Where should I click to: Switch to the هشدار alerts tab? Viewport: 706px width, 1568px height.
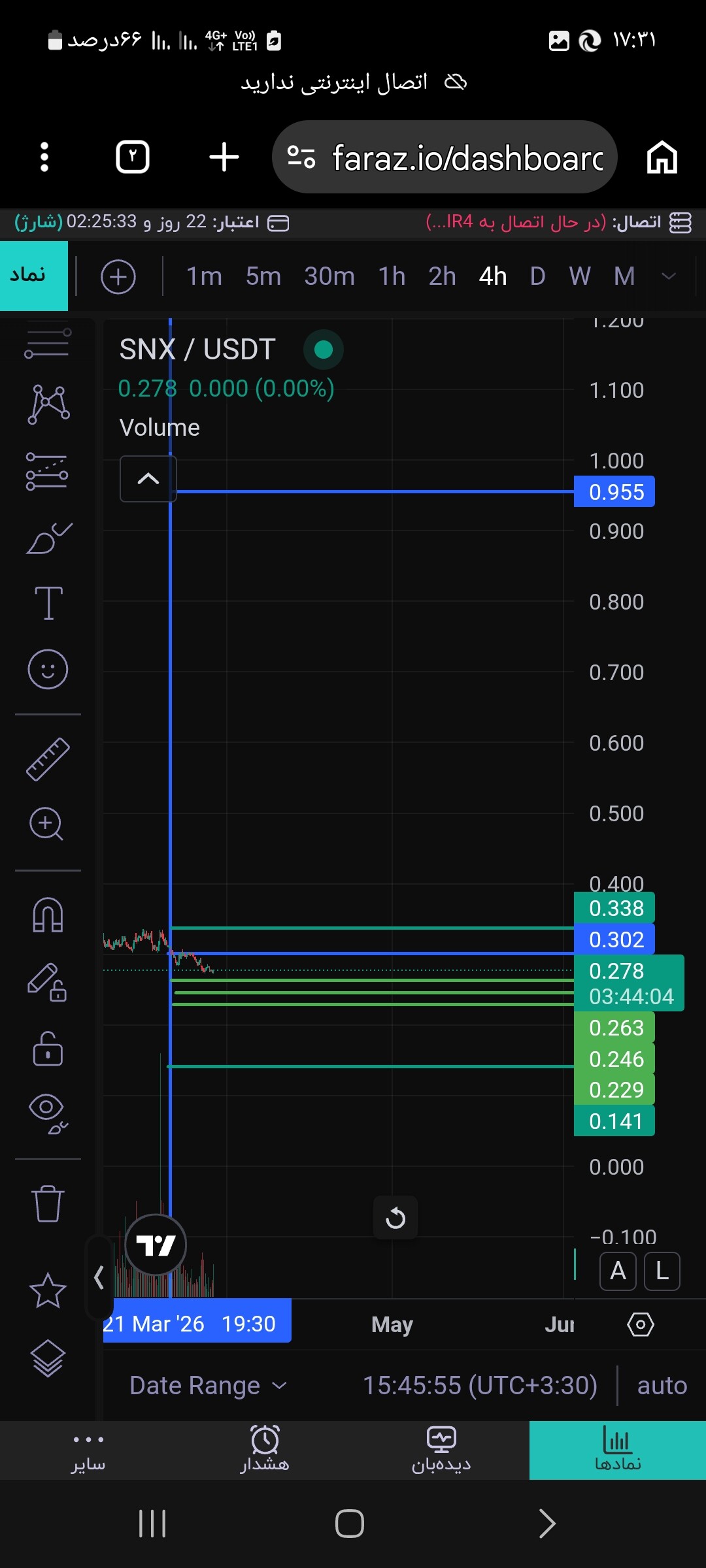point(265,1449)
